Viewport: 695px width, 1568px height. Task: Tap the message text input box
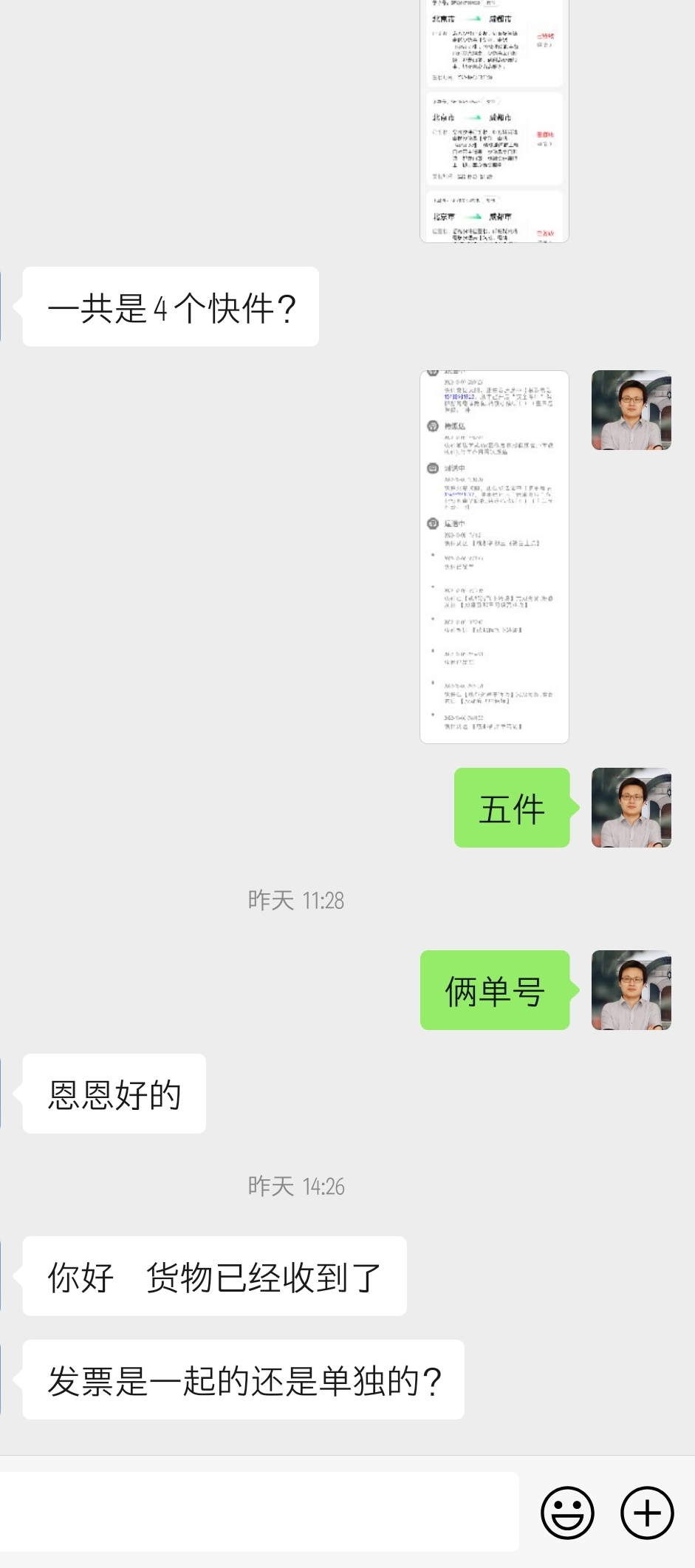(259, 1513)
